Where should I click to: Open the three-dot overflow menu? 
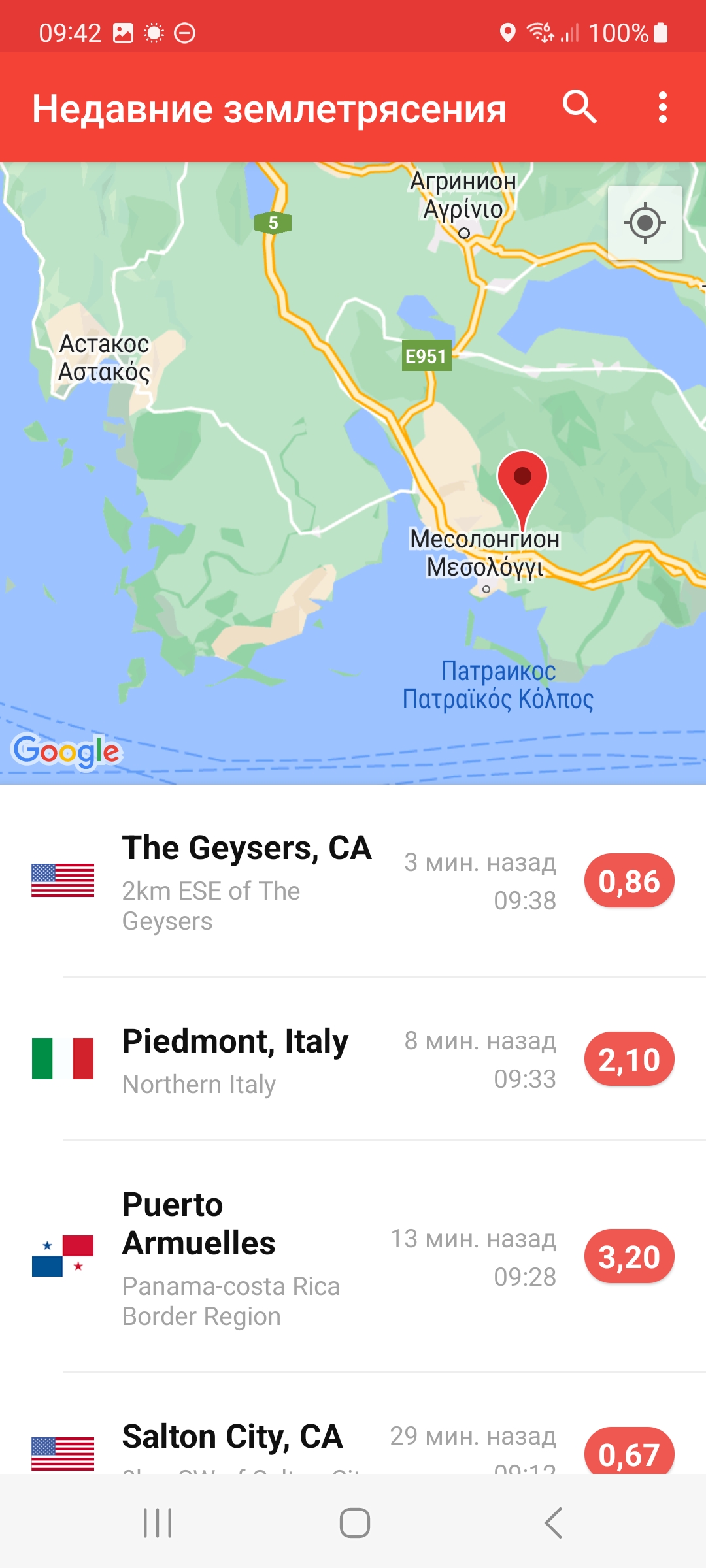(x=662, y=107)
